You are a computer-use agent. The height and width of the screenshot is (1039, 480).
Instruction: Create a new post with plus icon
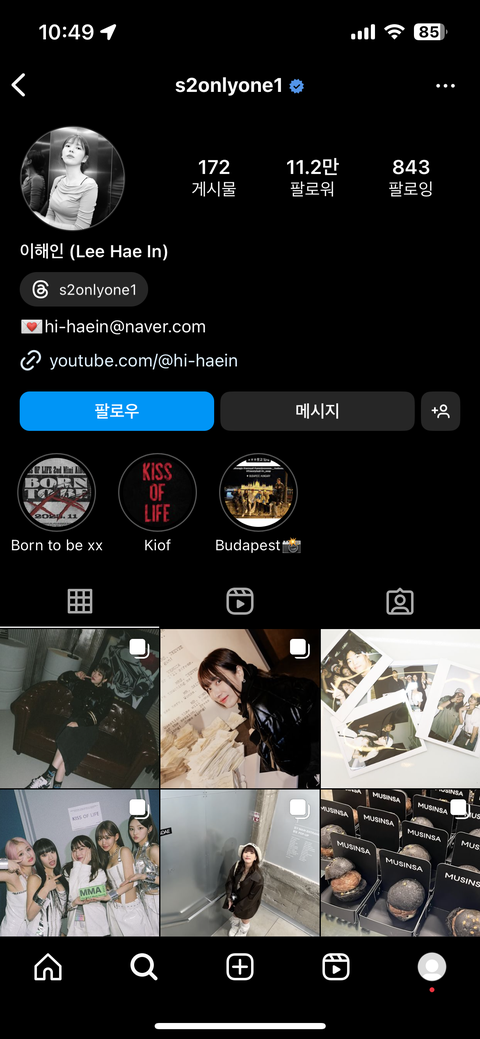239,968
